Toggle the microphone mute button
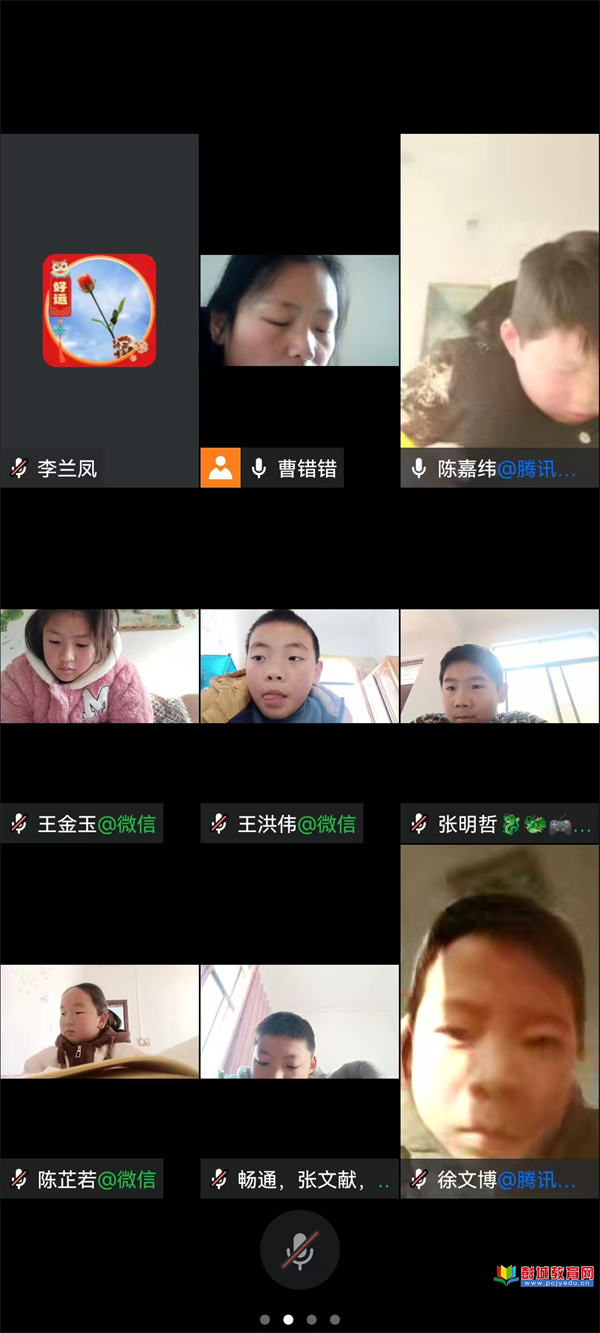Image resolution: width=600 pixels, height=1333 pixels. [x=299, y=1250]
